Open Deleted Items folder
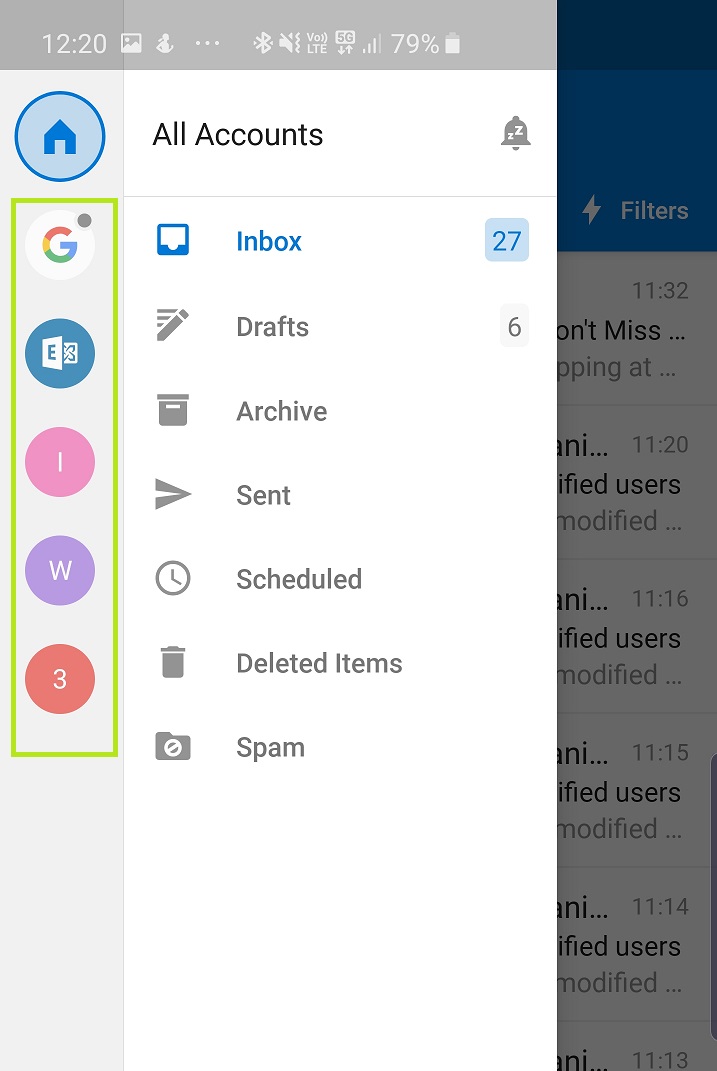 (x=318, y=663)
